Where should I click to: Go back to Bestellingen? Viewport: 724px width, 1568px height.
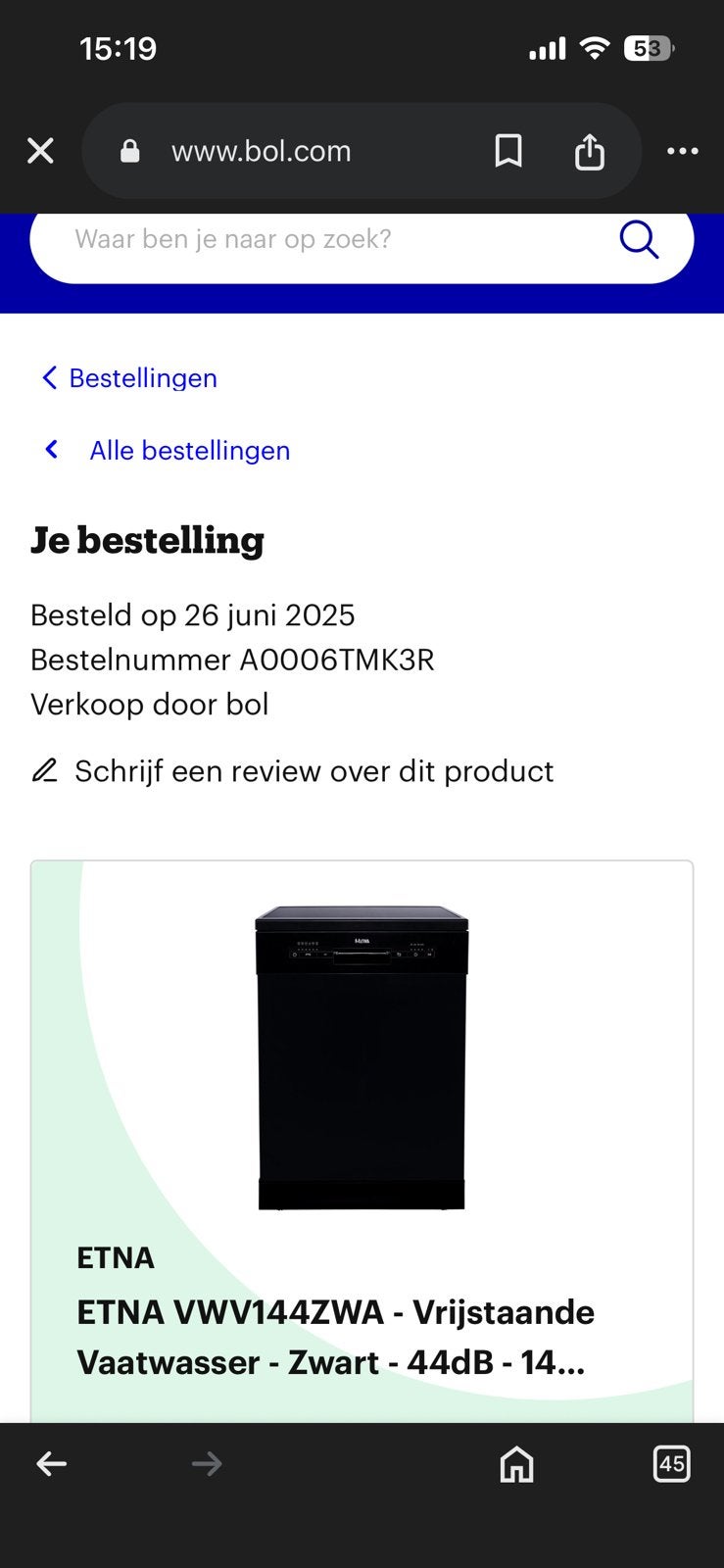pyautogui.click(x=129, y=378)
